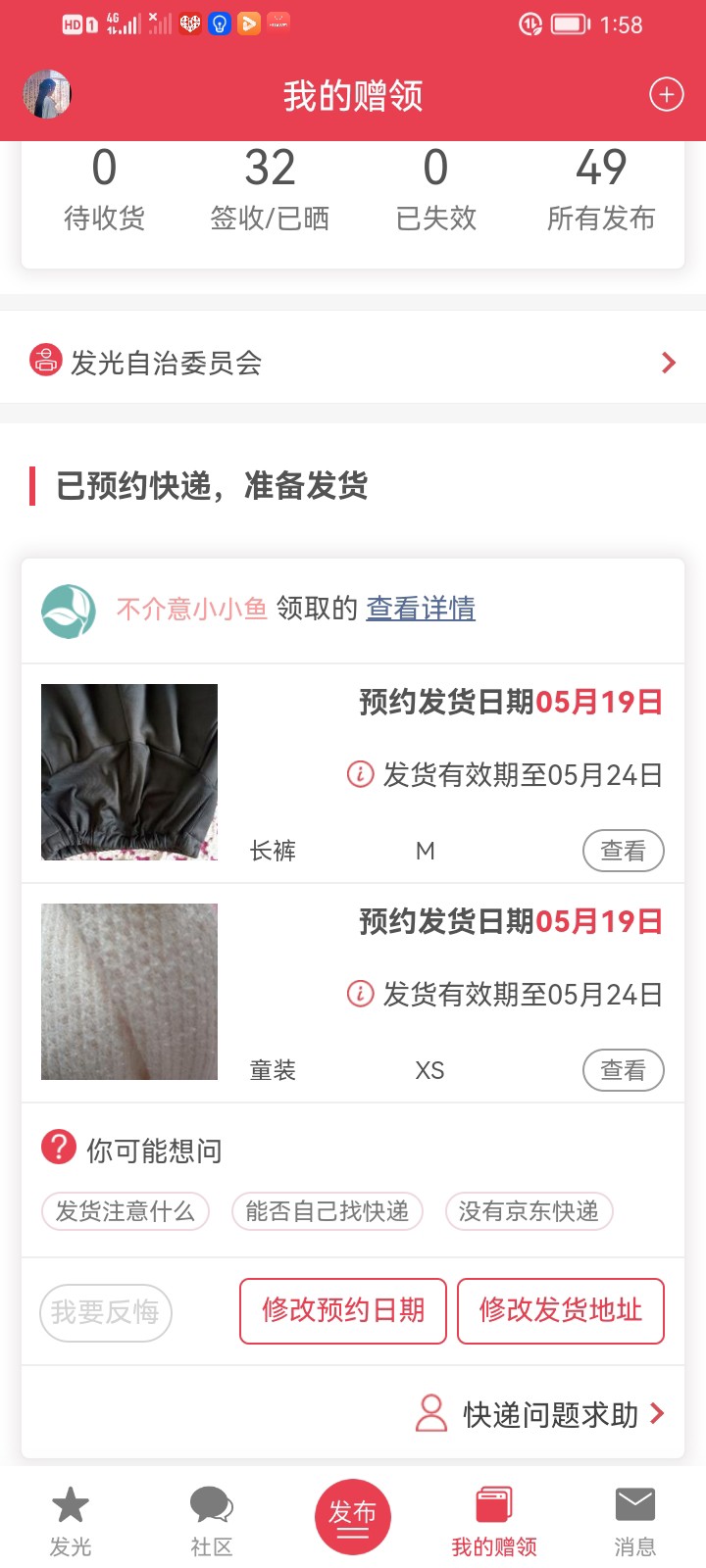The width and height of the screenshot is (706, 1568).
Task: Select the 发货注意什么 chip
Action: [125, 1211]
